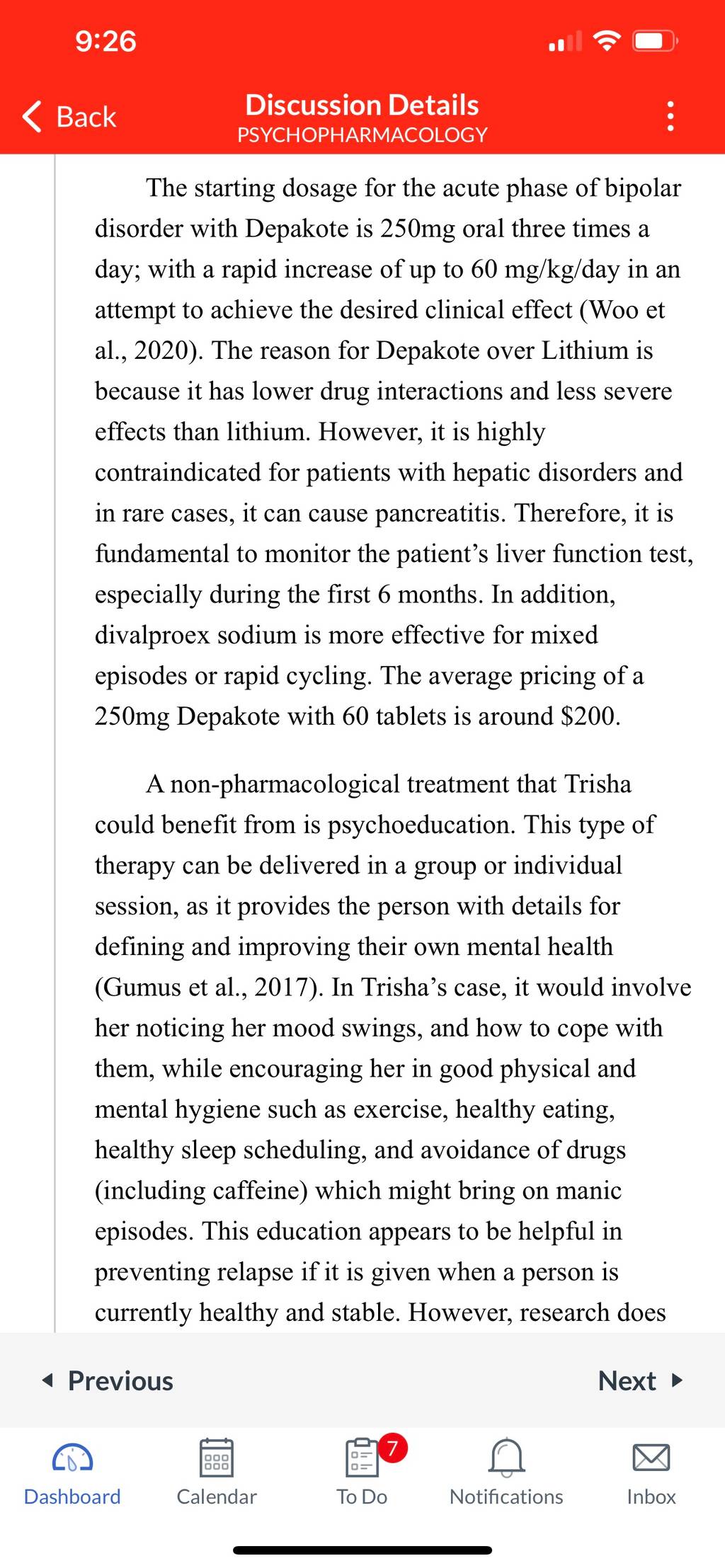
Task: Go to the Next discussion entry
Action: [x=640, y=1380]
